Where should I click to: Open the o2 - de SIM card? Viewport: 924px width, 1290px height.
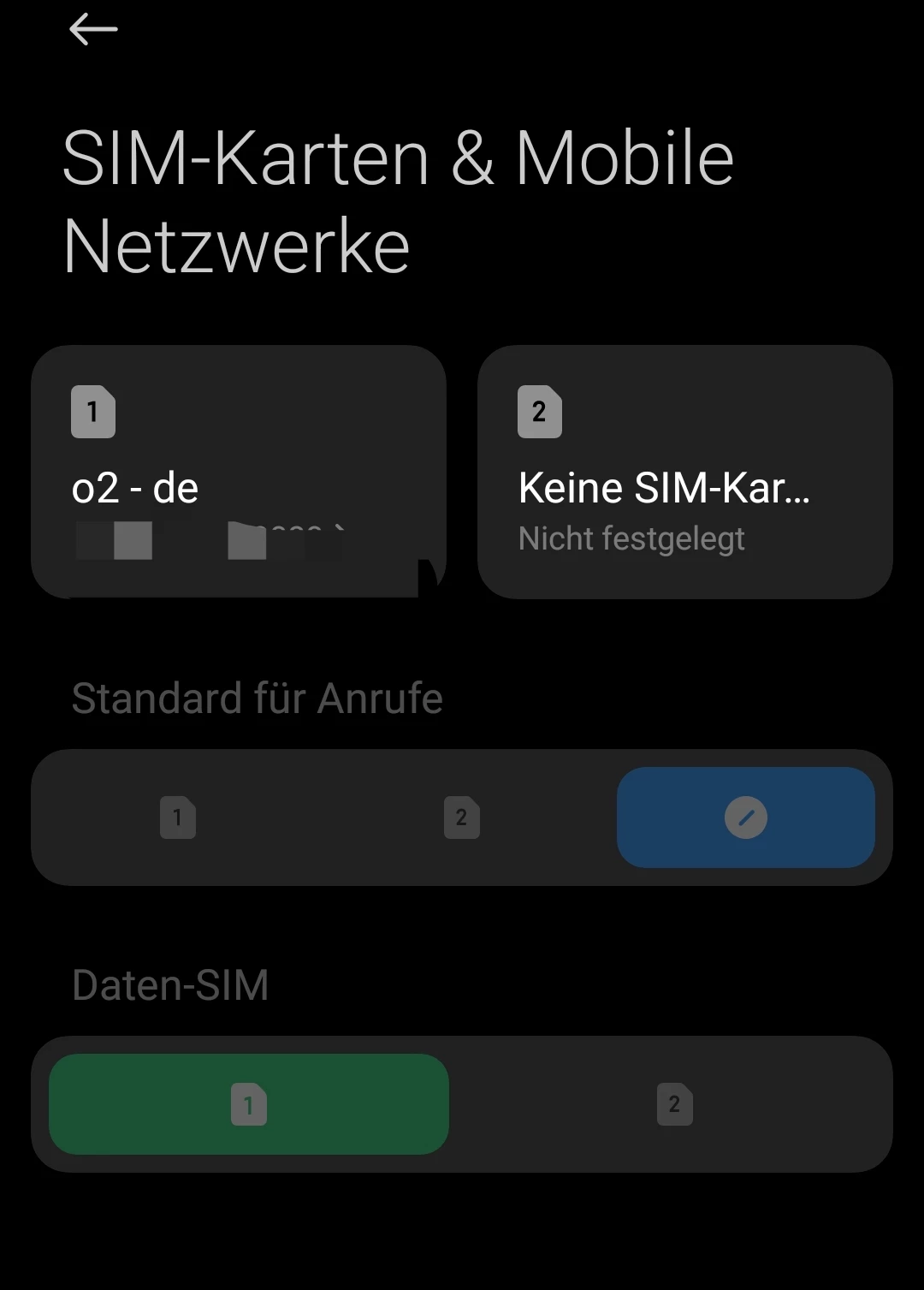click(238, 471)
